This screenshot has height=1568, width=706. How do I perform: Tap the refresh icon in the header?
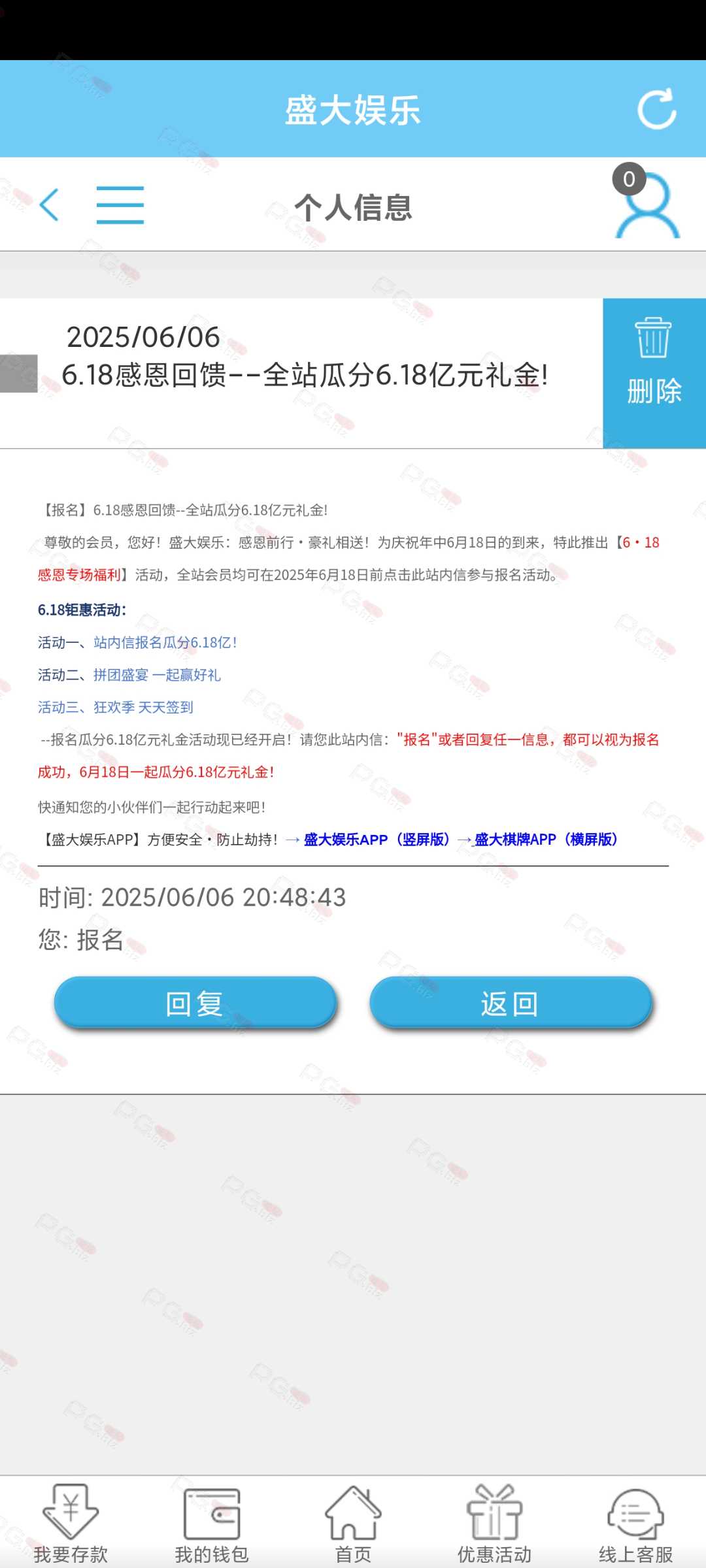pos(656,108)
